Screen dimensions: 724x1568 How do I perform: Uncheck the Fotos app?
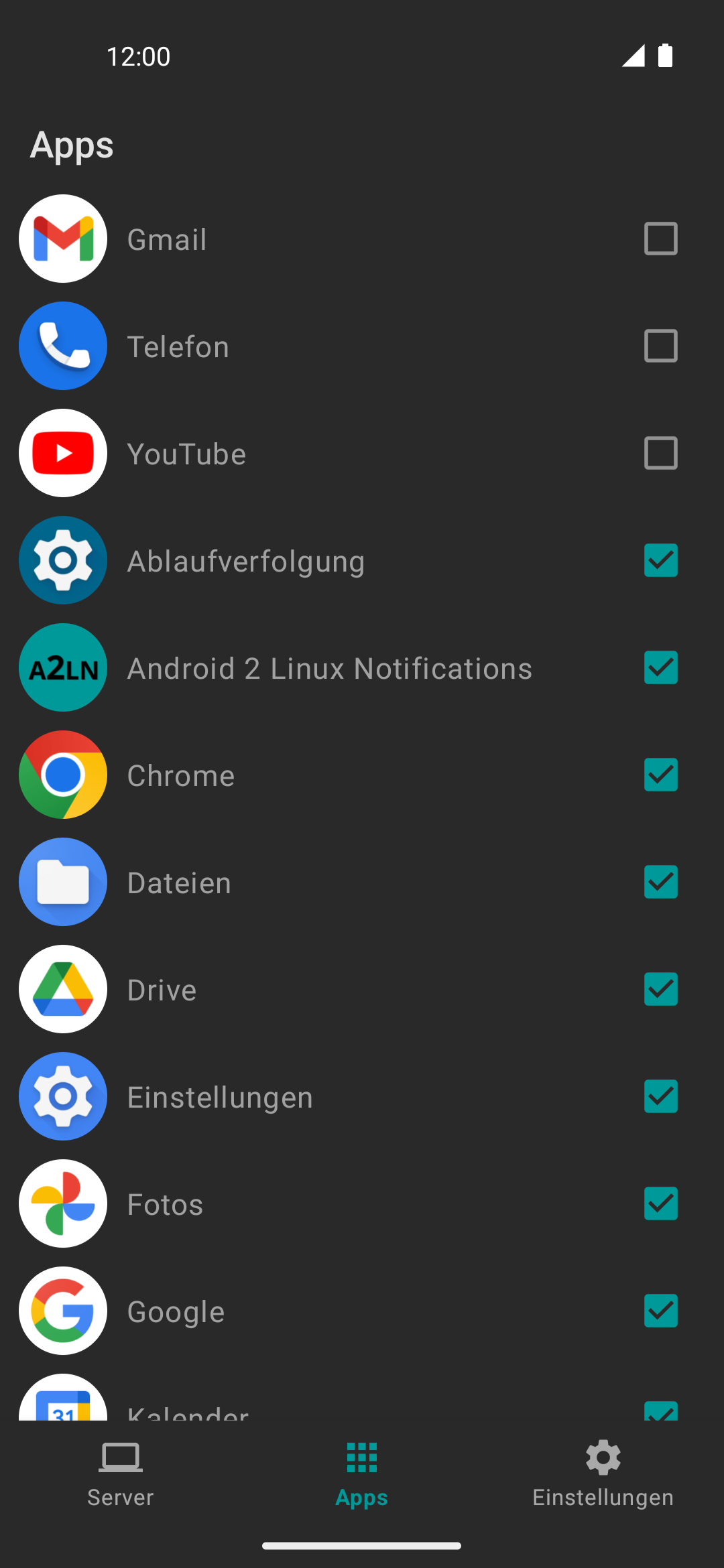[x=660, y=1203]
